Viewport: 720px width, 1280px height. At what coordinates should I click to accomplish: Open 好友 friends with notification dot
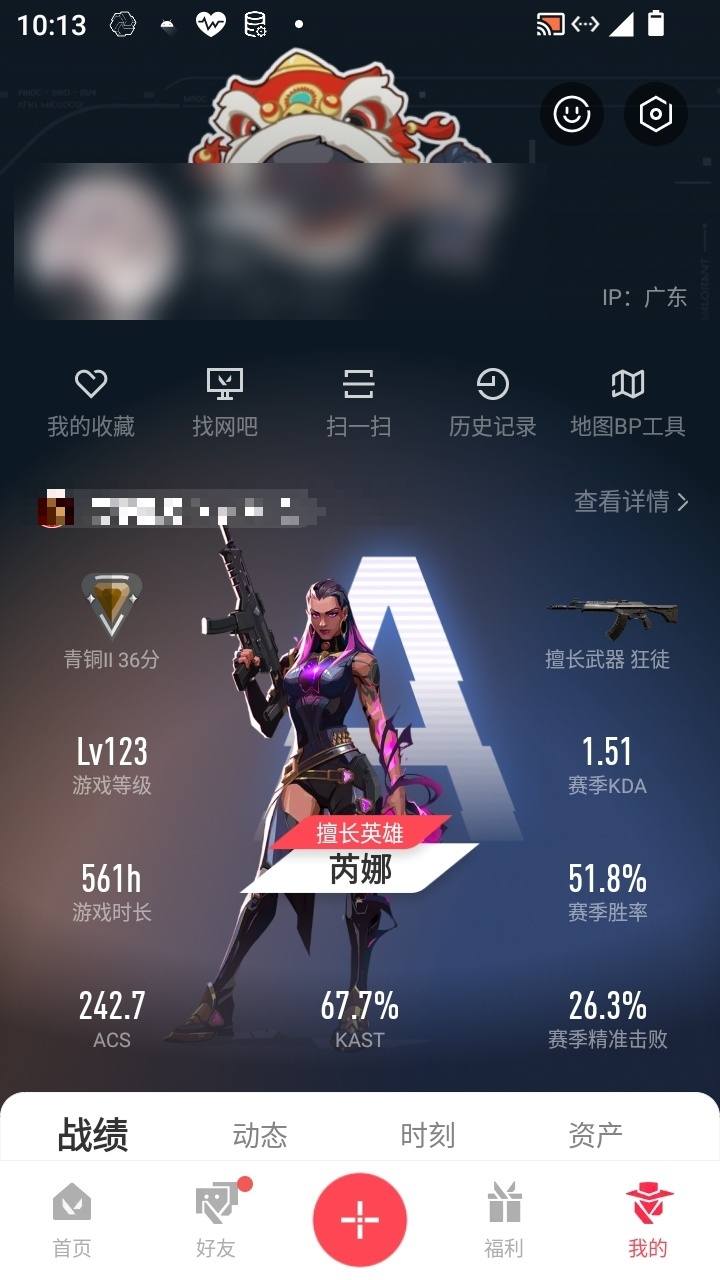click(x=215, y=1218)
